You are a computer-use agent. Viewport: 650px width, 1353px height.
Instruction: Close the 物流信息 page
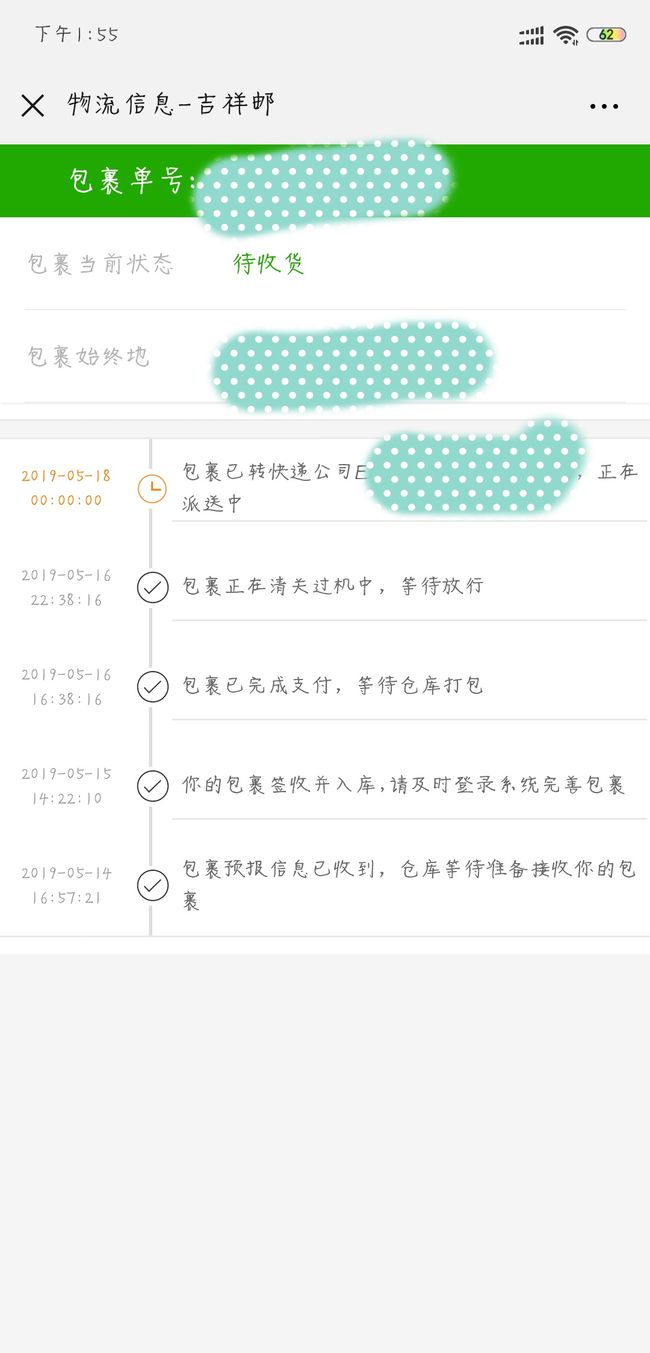(33, 105)
